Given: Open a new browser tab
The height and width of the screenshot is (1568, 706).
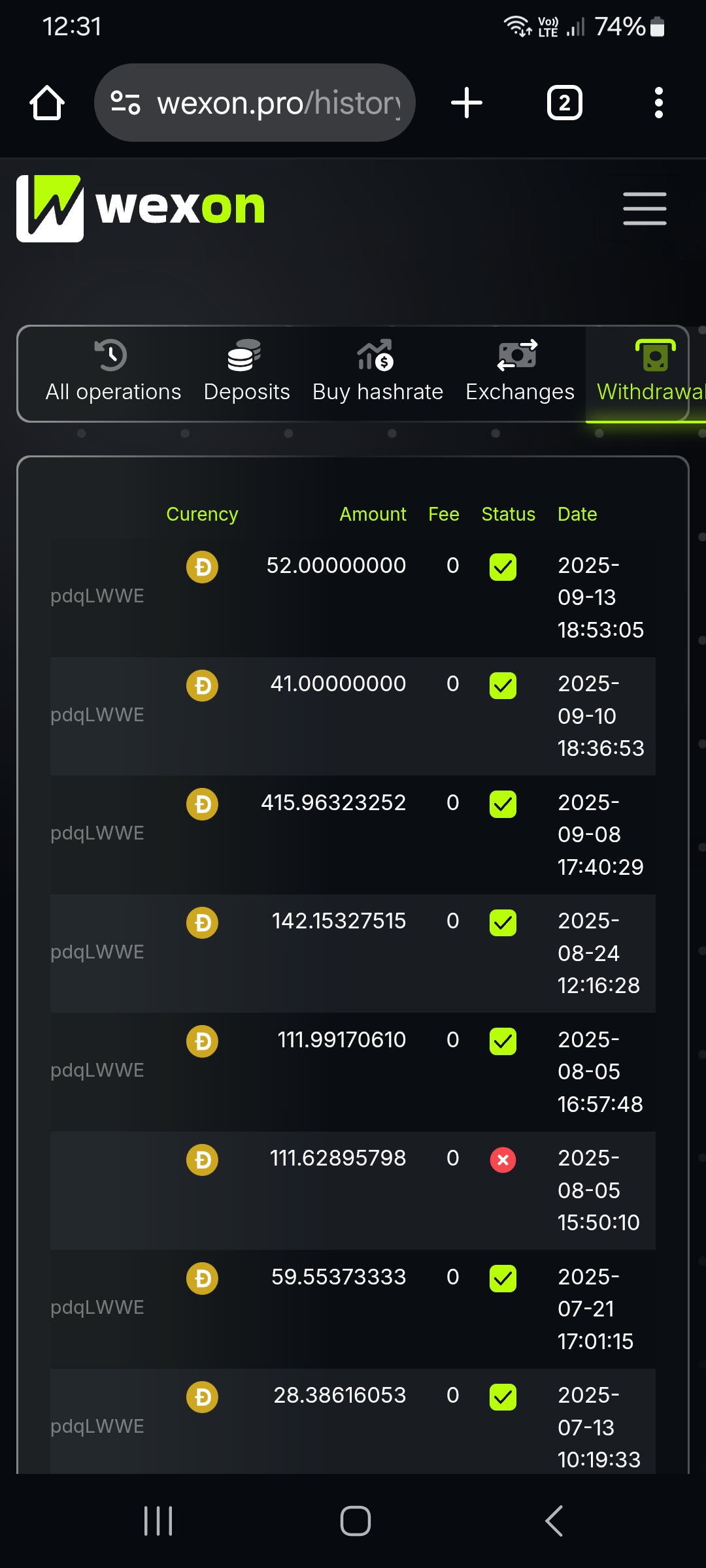Looking at the screenshot, I should 467,103.
